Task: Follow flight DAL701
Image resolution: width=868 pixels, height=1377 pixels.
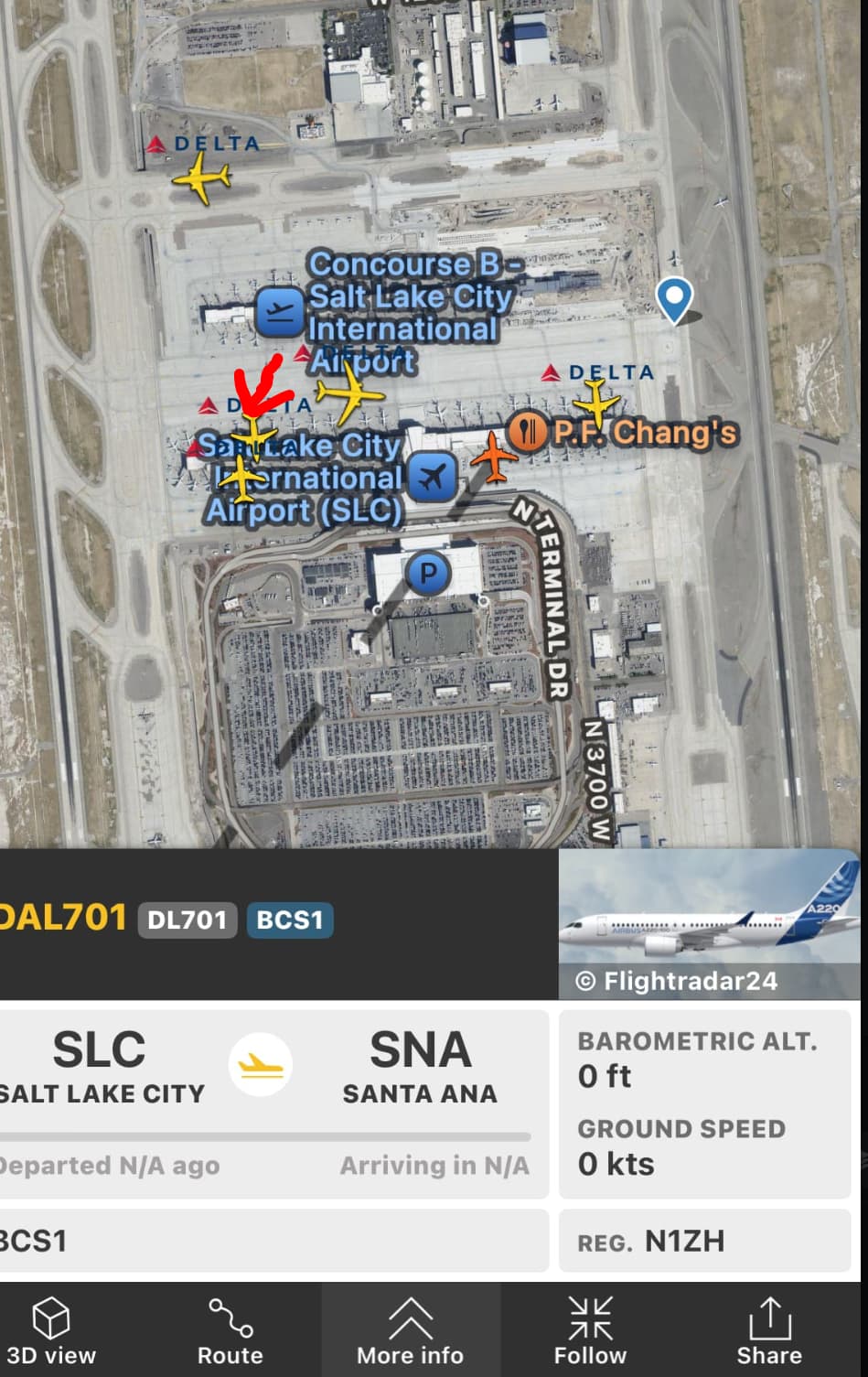Action: coord(590,1329)
